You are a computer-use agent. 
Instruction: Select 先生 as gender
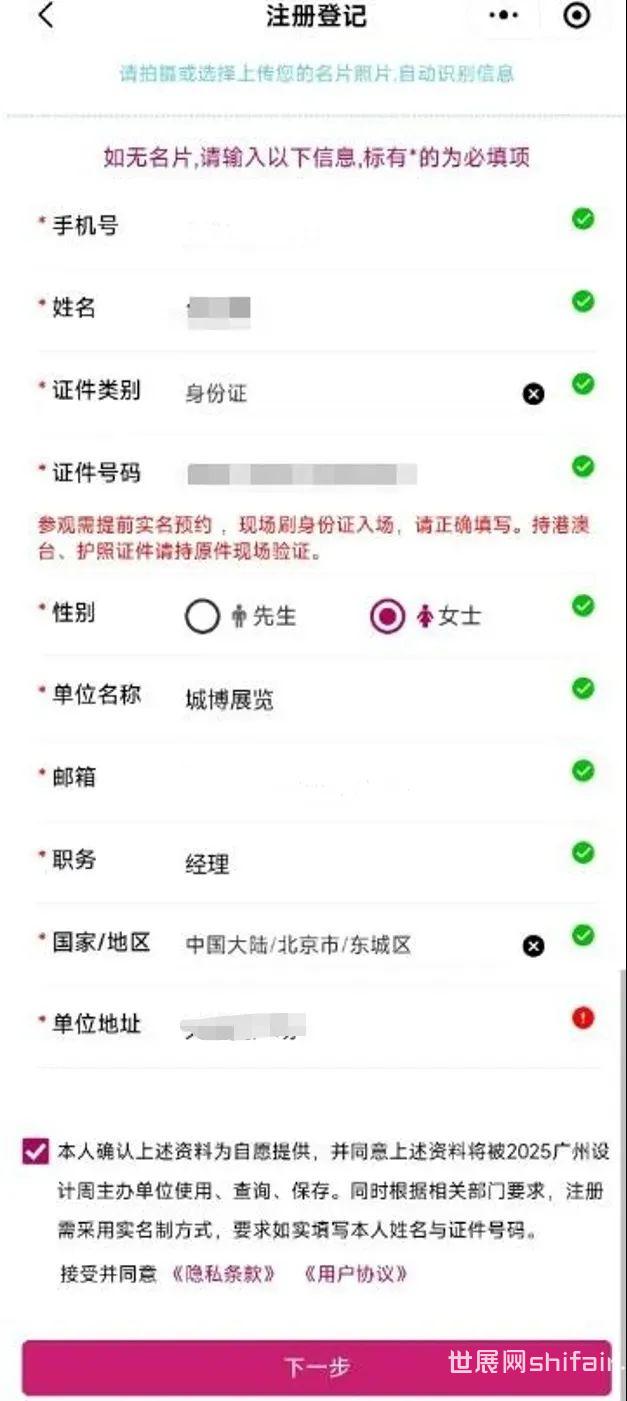point(203,616)
